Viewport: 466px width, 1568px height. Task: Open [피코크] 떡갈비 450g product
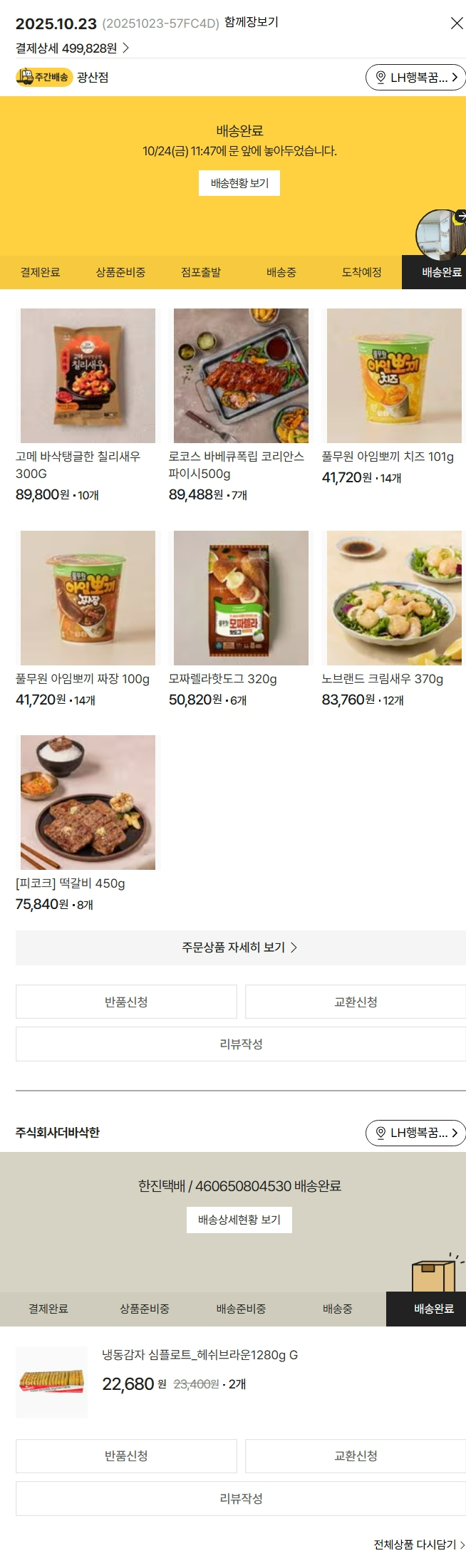coord(88,802)
